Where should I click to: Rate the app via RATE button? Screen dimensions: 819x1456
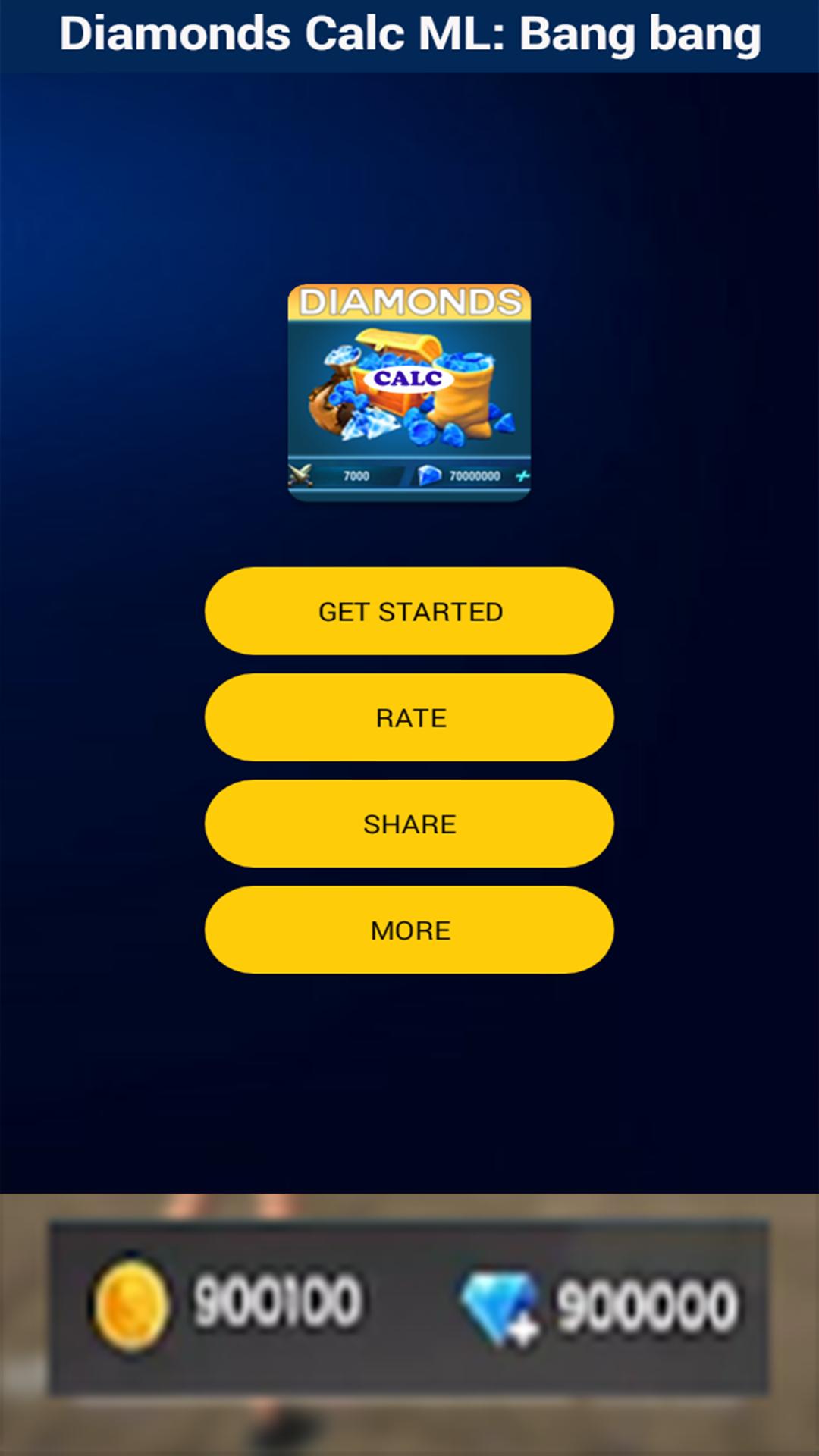(409, 717)
